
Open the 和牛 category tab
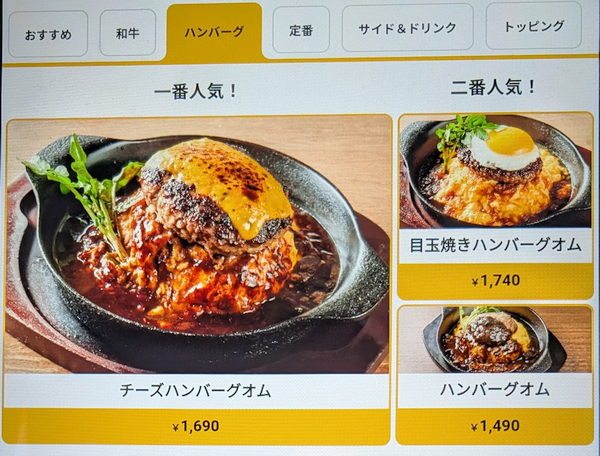click(x=128, y=33)
